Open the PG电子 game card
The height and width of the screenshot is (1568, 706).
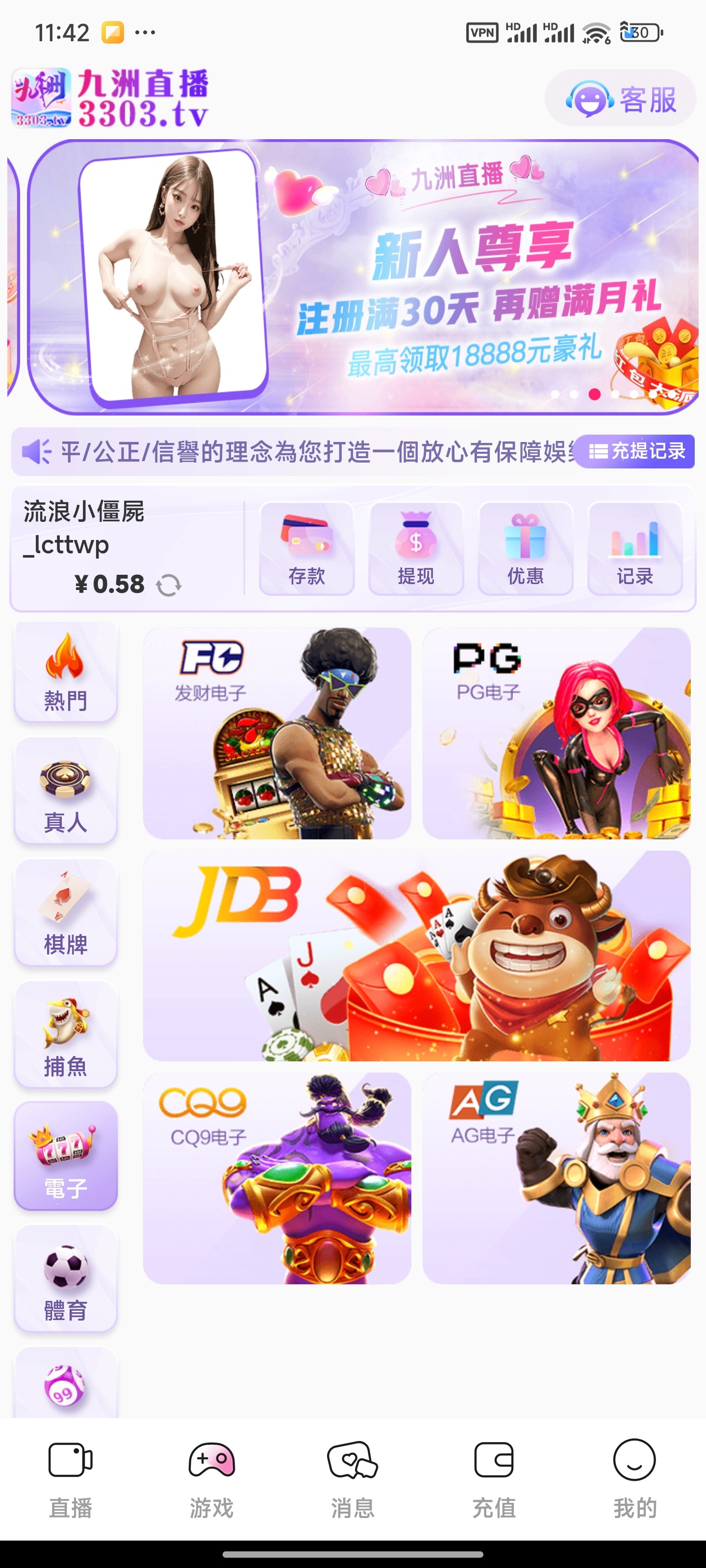click(x=556, y=734)
